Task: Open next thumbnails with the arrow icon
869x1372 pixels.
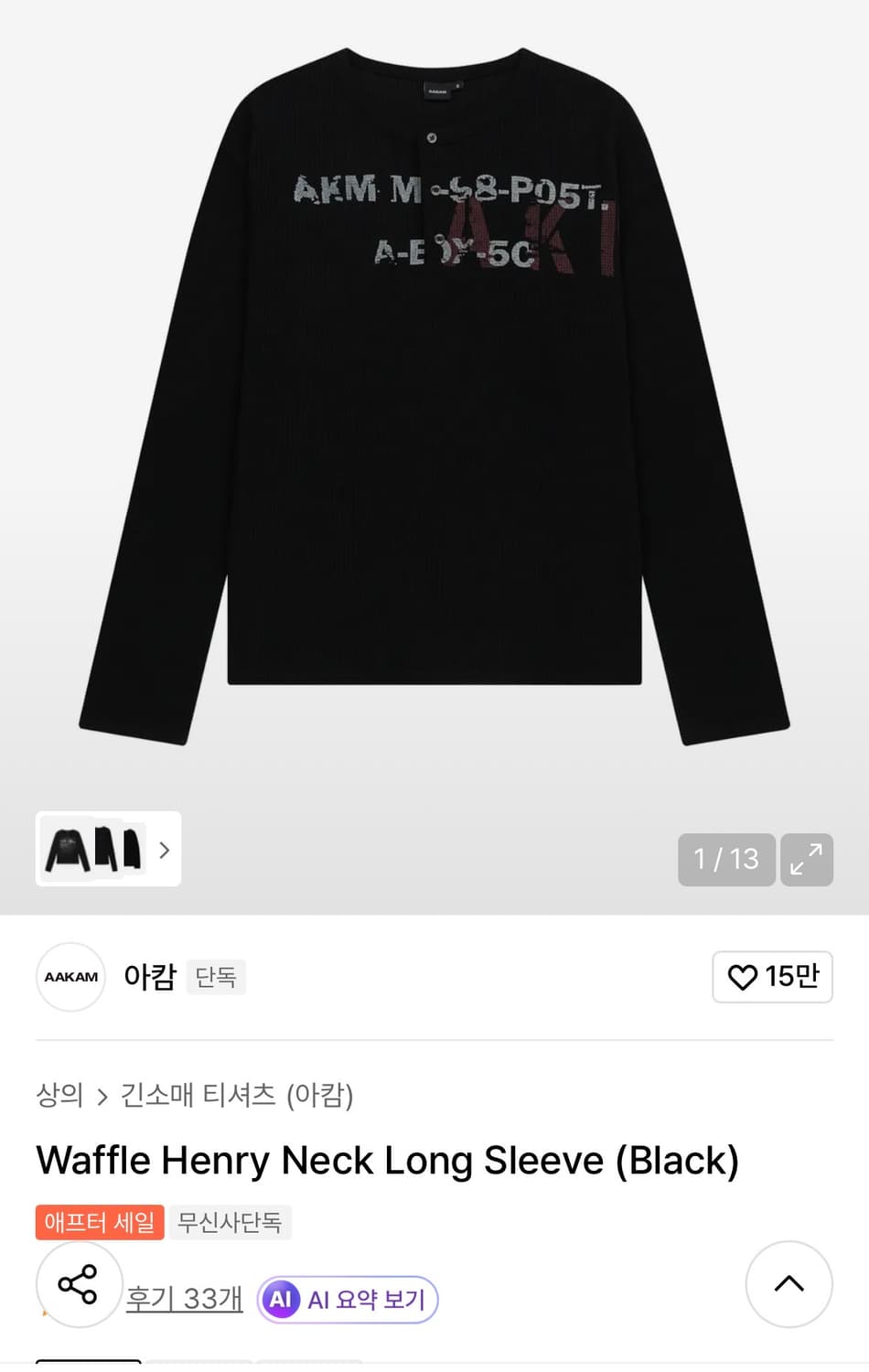Action: coord(165,850)
